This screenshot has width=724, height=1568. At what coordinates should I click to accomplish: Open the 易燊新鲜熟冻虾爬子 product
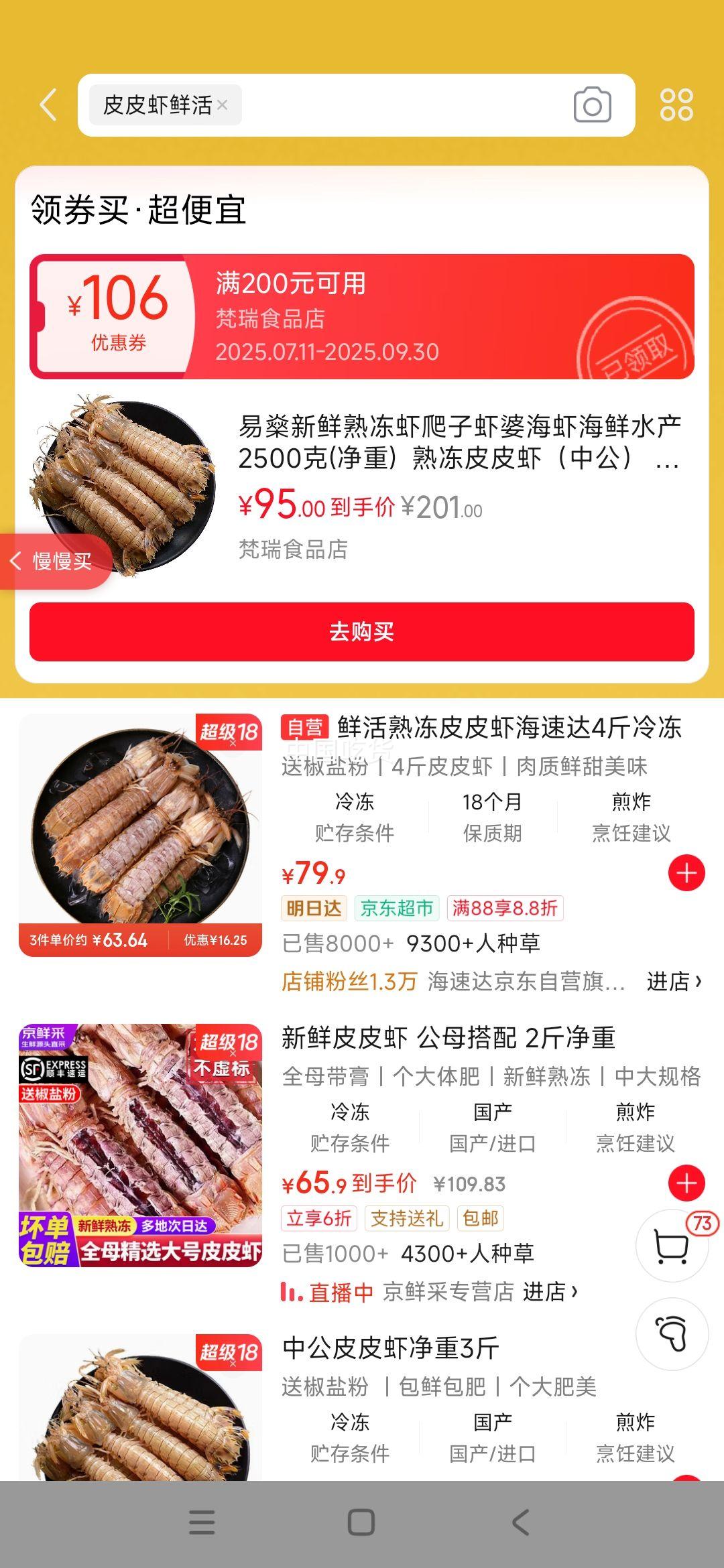tap(459, 442)
